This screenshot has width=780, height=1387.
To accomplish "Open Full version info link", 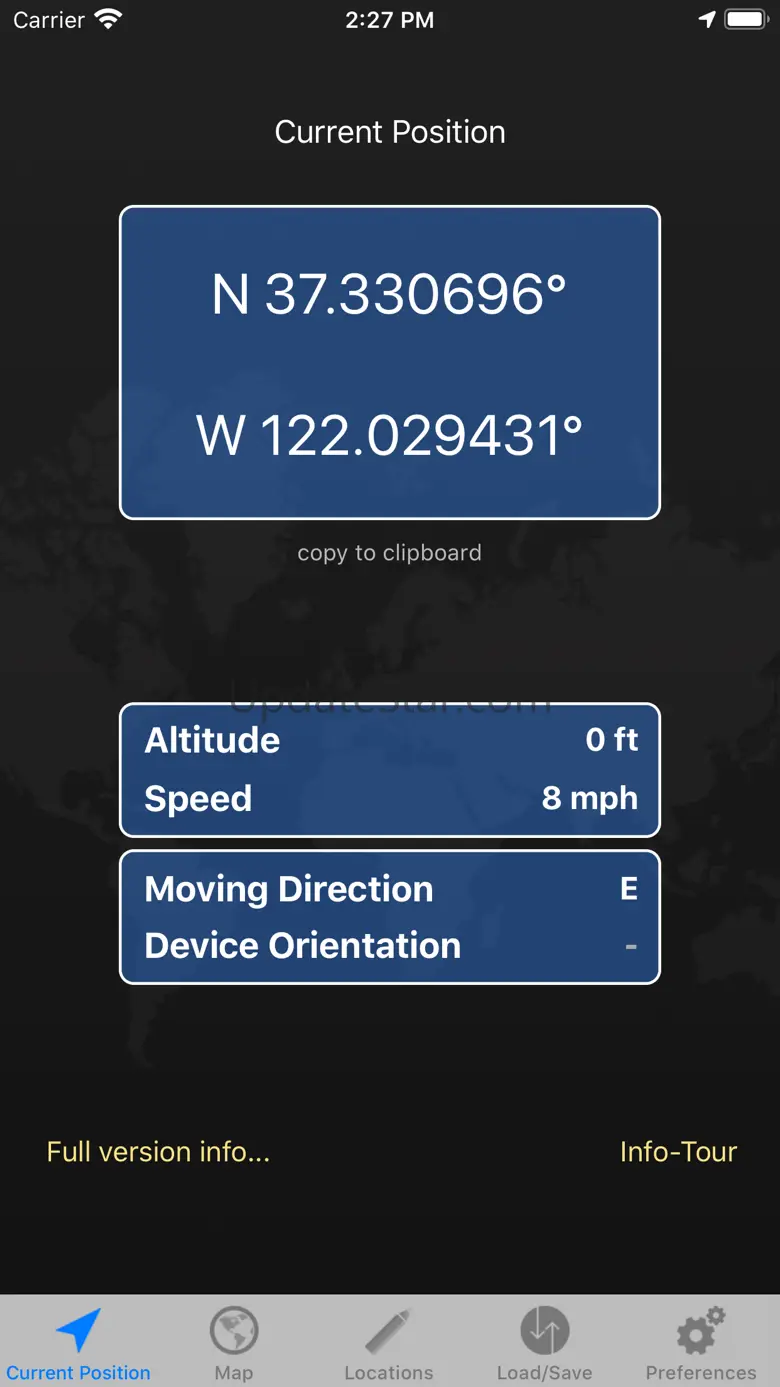I will (158, 1152).
